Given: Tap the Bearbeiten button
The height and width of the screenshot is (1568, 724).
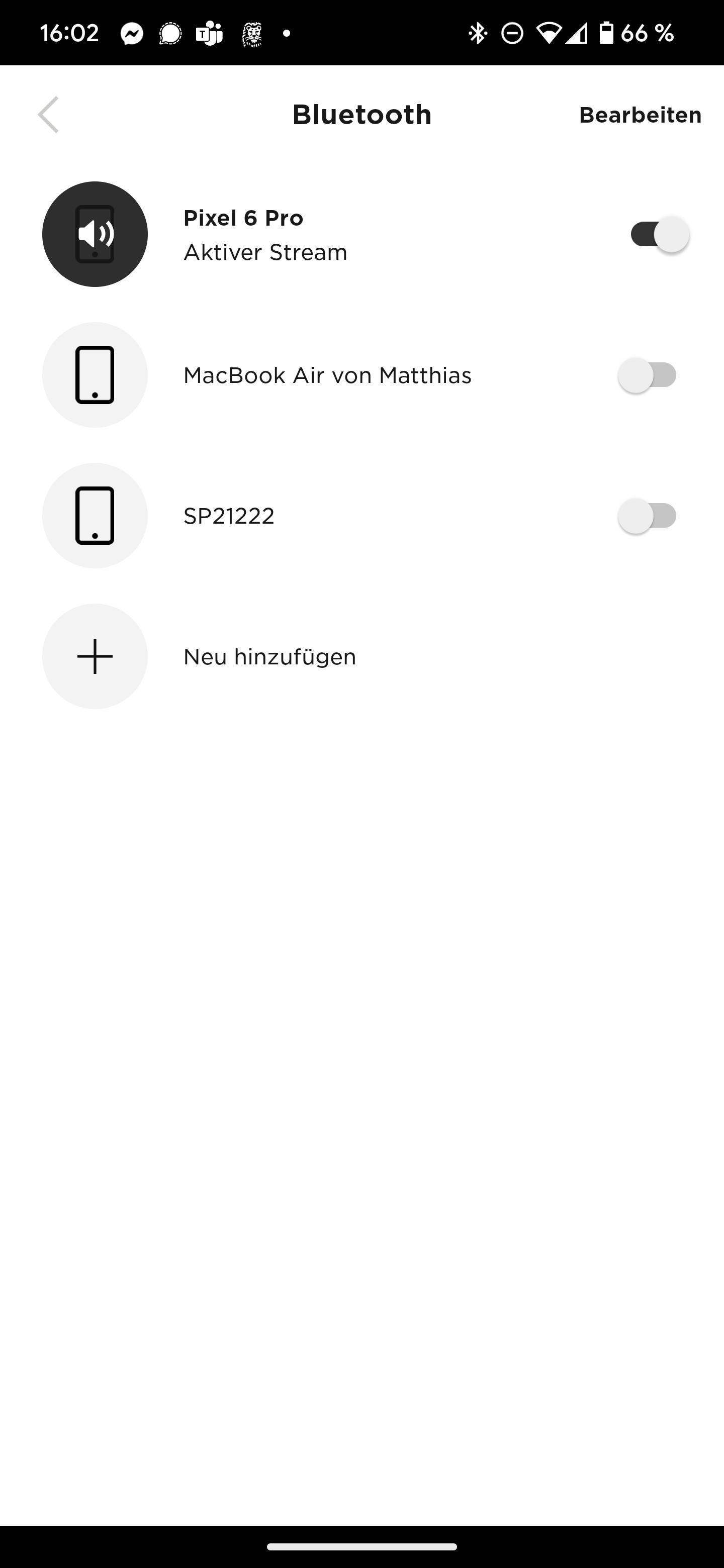Looking at the screenshot, I should (640, 115).
